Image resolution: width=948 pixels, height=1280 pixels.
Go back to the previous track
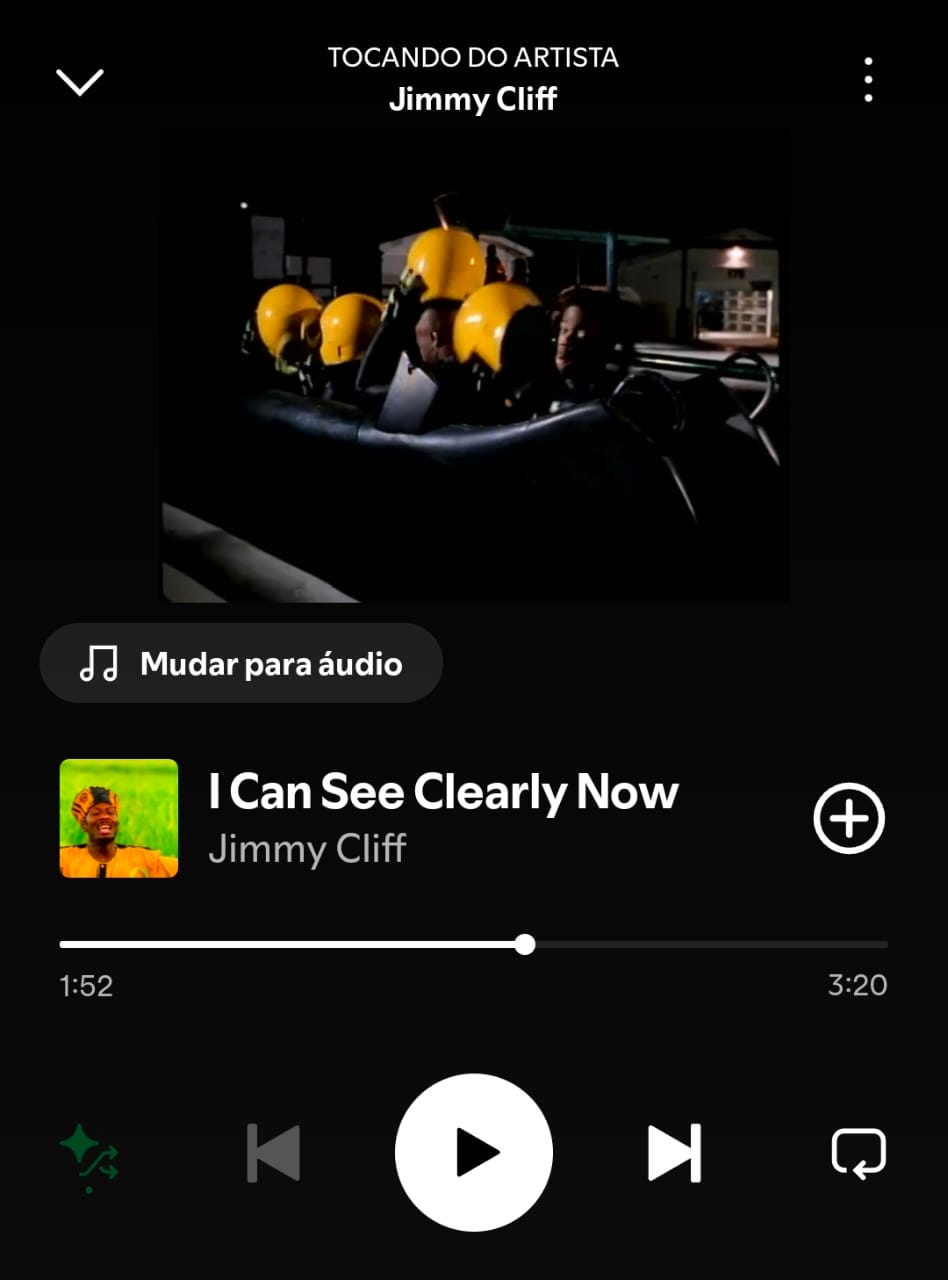point(273,1152)
